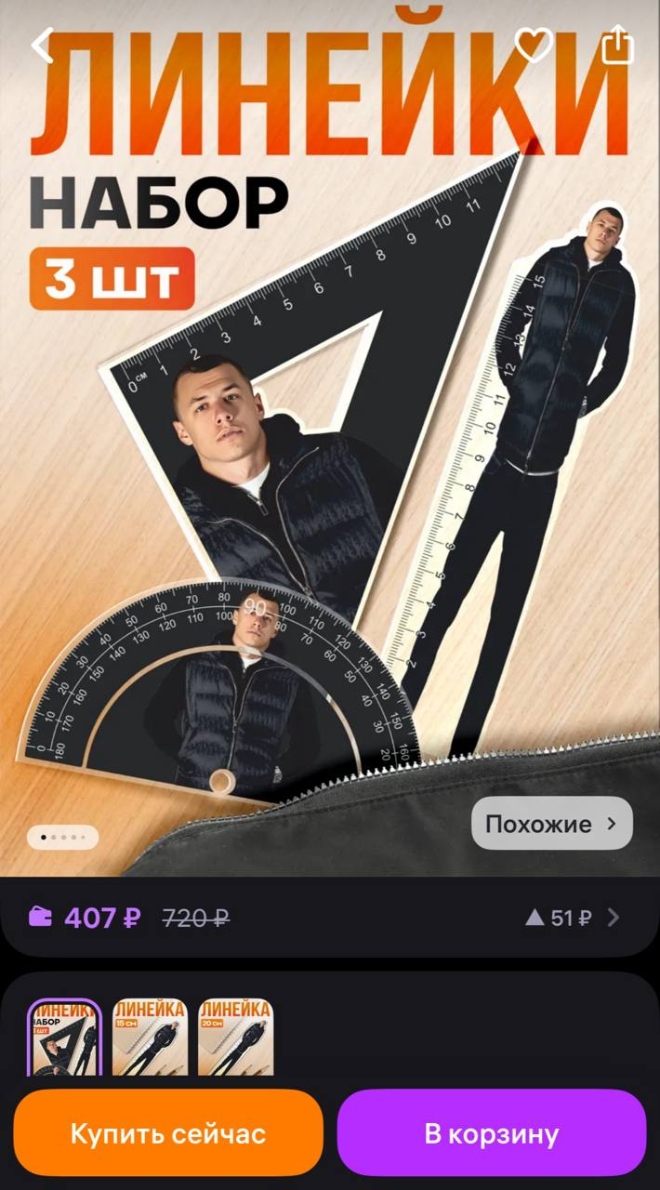Choose the 15 см ruler variant
Image resolution: width=660 pixels, height=1190 pixels.
pyautogui.click(x=150, y=1037)
